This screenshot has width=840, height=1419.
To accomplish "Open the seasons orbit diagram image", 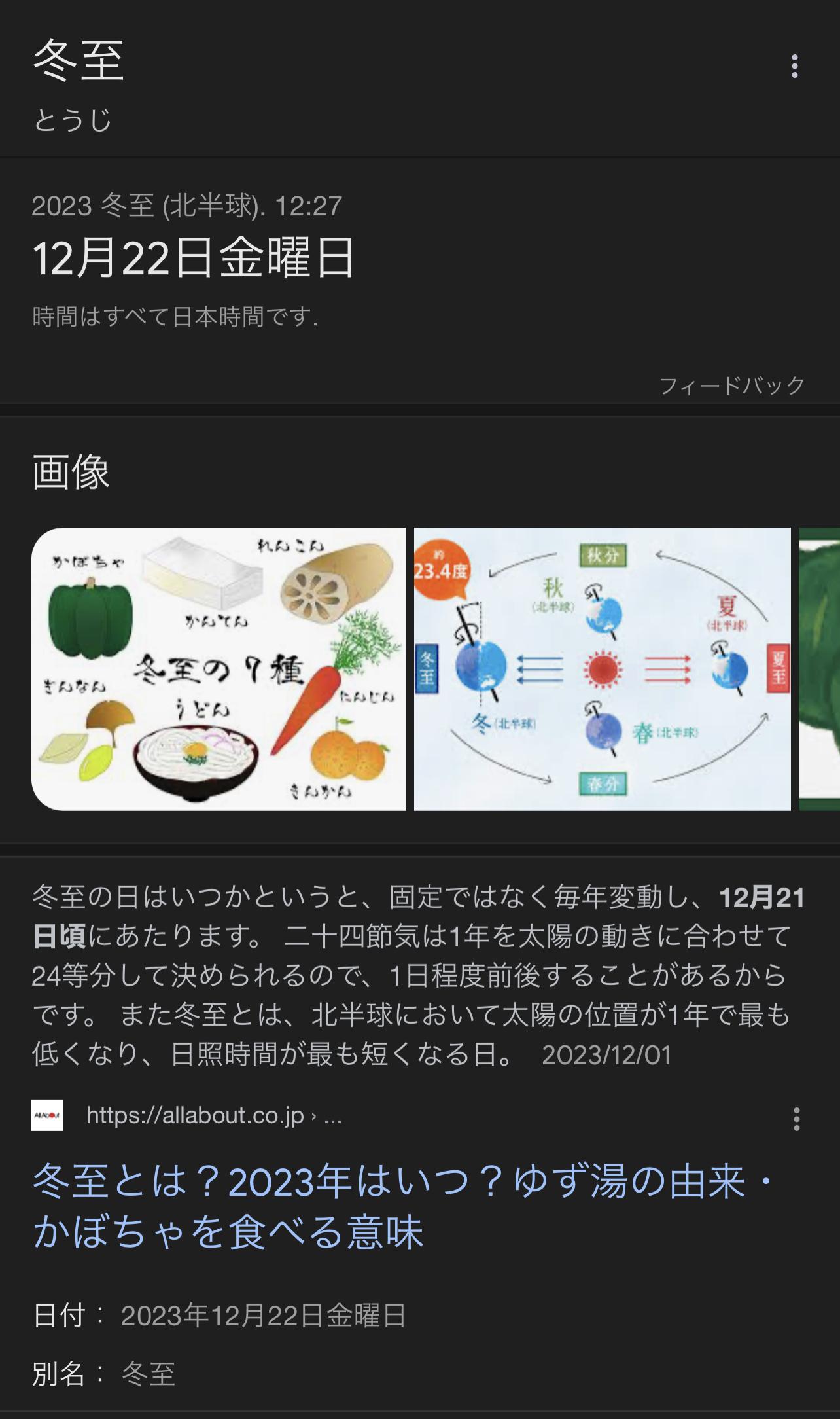I will point(602,669).
